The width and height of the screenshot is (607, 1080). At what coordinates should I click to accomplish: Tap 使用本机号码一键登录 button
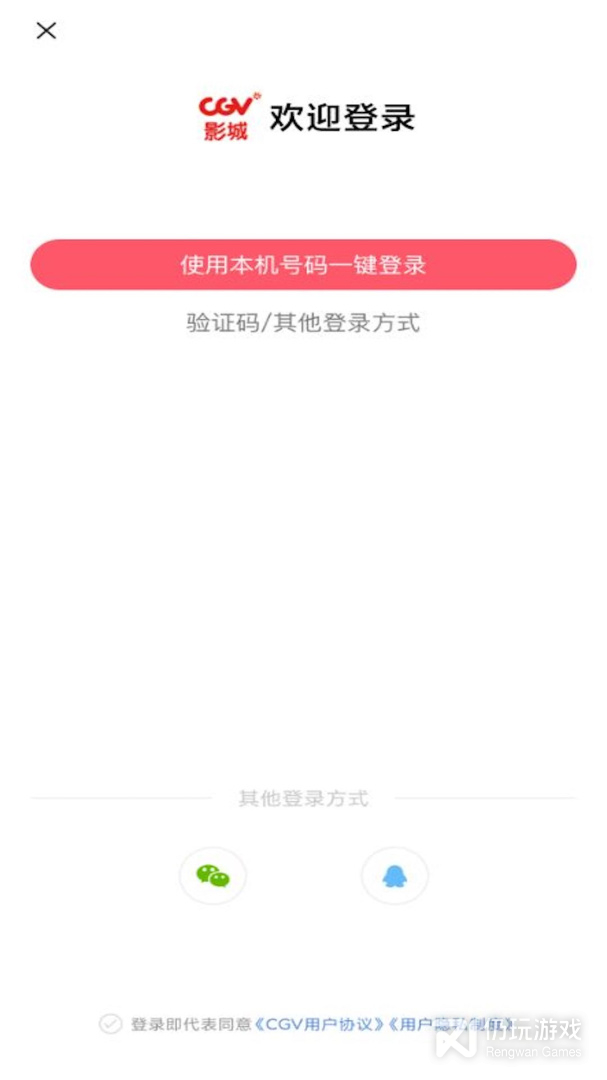click(x=303, y=264)
